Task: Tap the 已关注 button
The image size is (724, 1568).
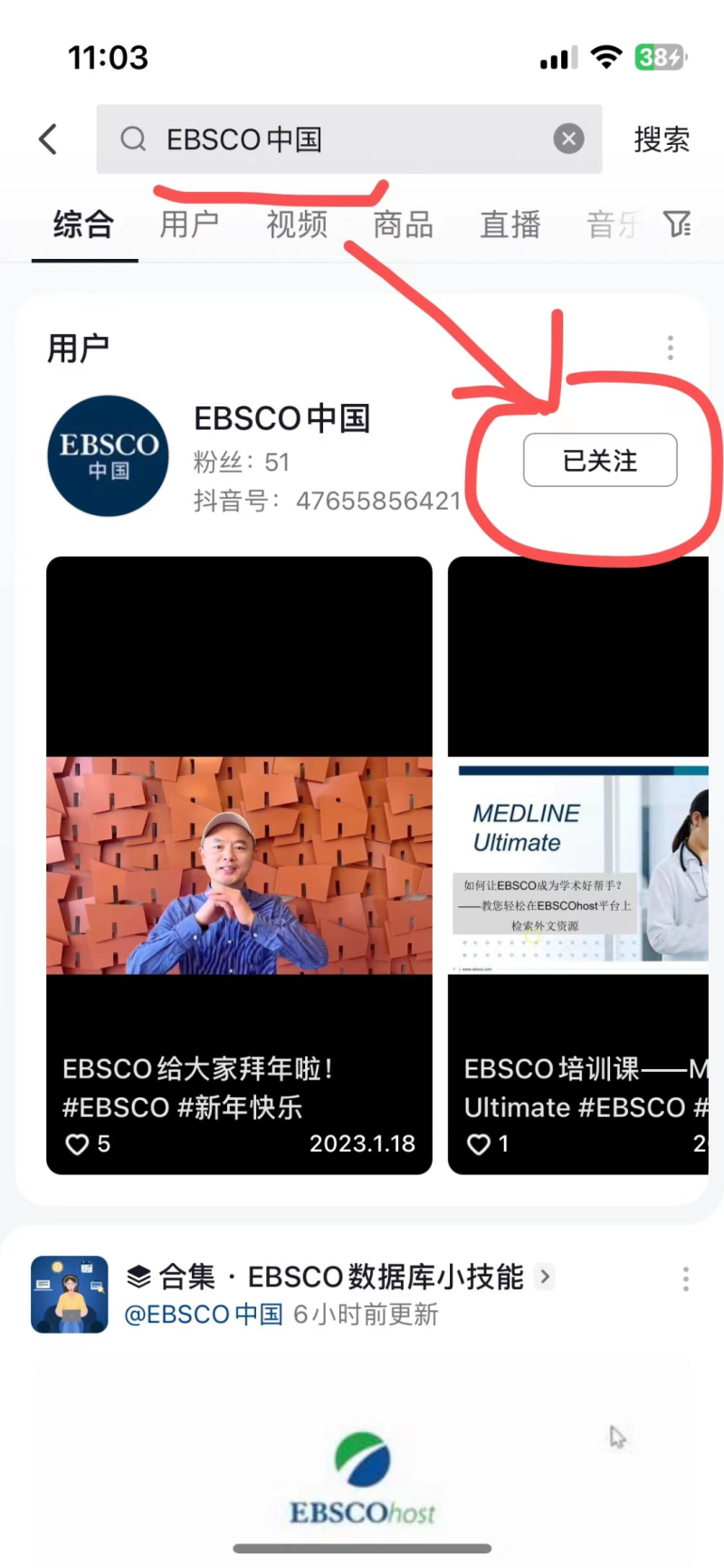Action: [x=600, y=460]
